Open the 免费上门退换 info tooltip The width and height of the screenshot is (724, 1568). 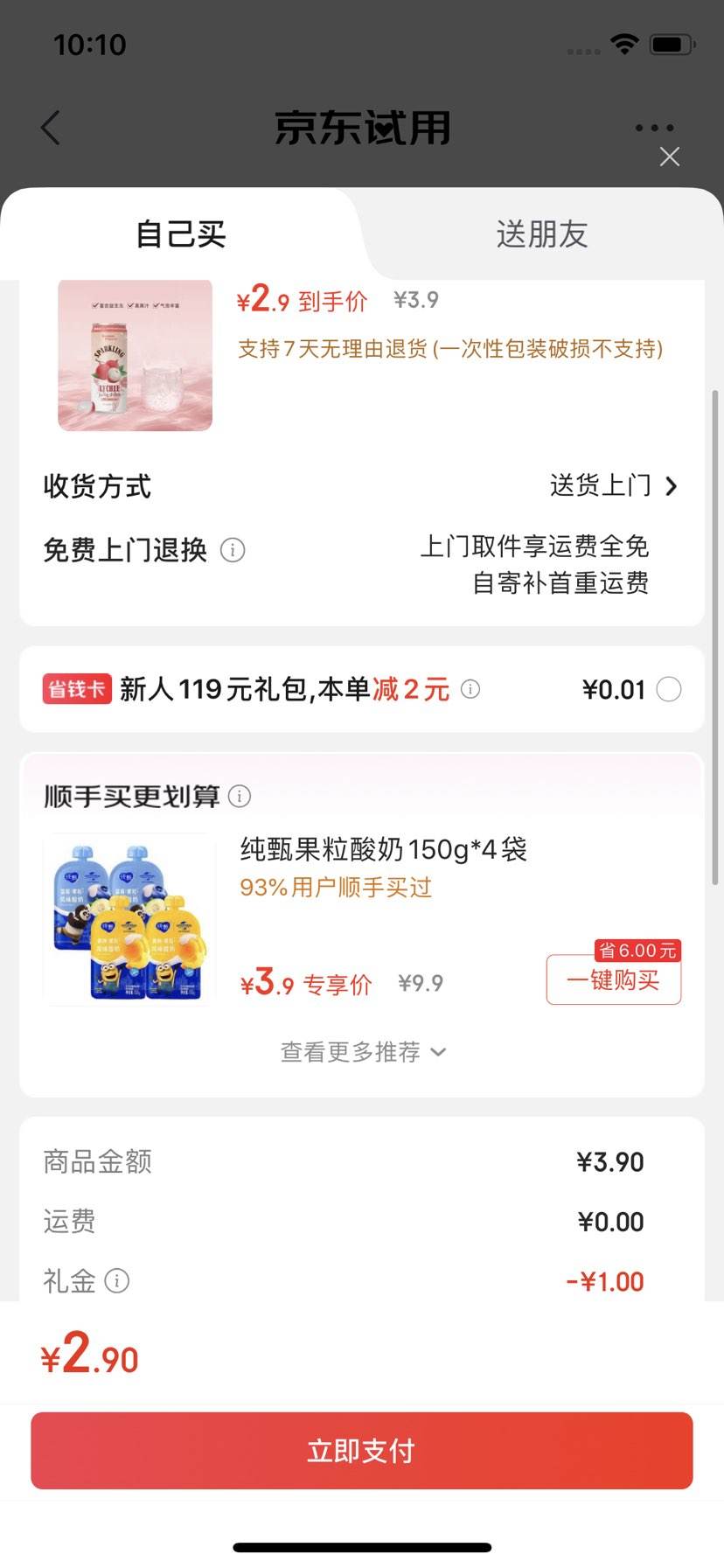[x=233, y=550]
